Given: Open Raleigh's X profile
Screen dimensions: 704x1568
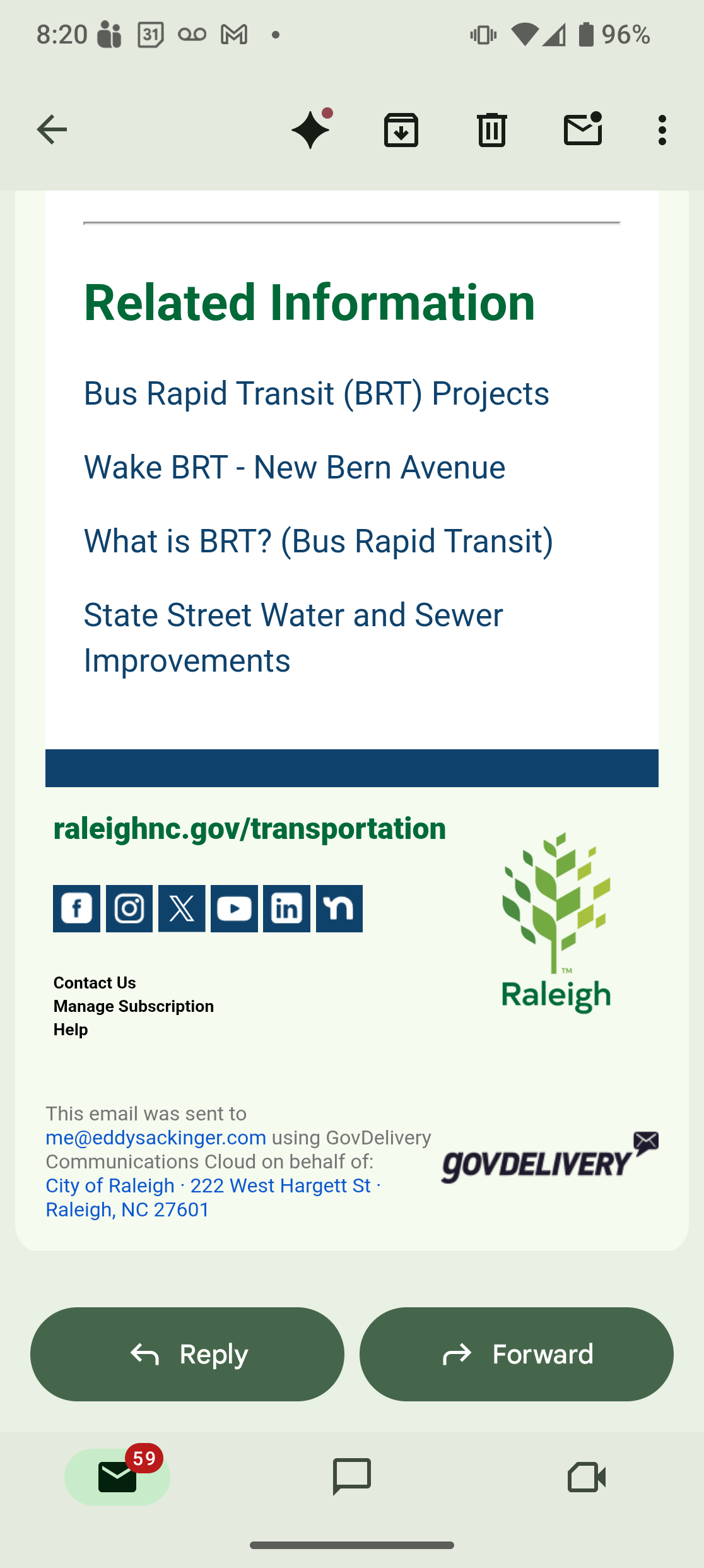Looking at the screenshot, I should click(182, 909).
